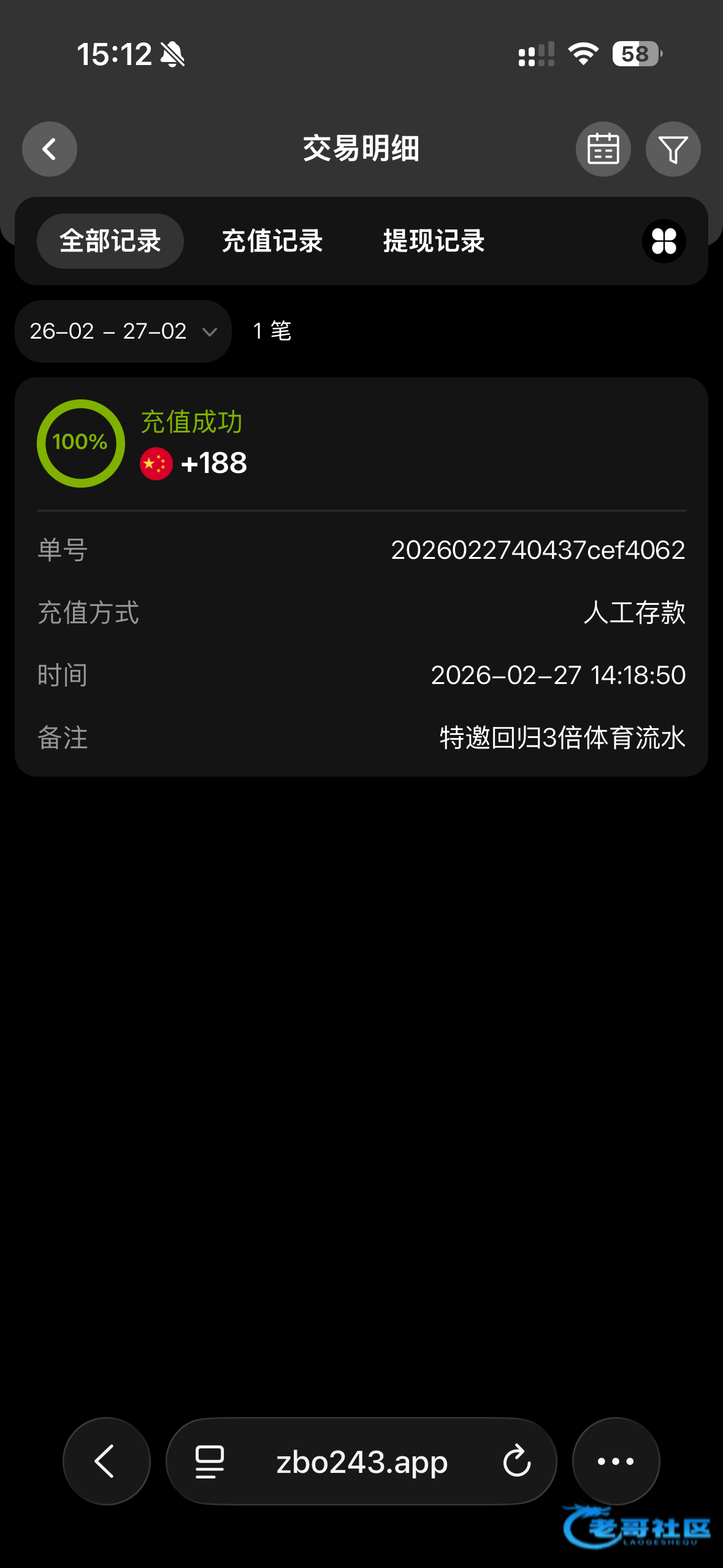Open the filter funnel icon
723x1568 pixels.
click(673, 149)
